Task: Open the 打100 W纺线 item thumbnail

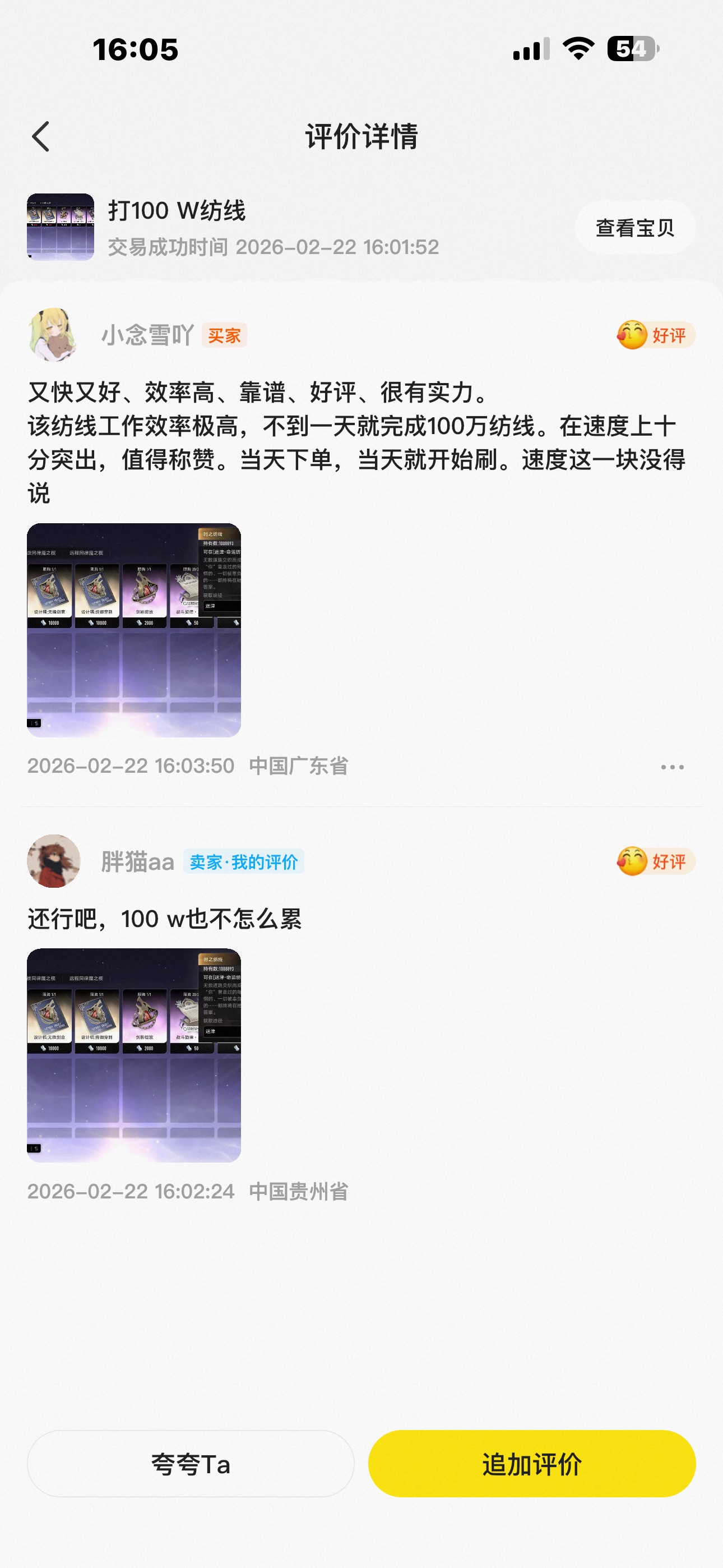Action: (61, 227)
